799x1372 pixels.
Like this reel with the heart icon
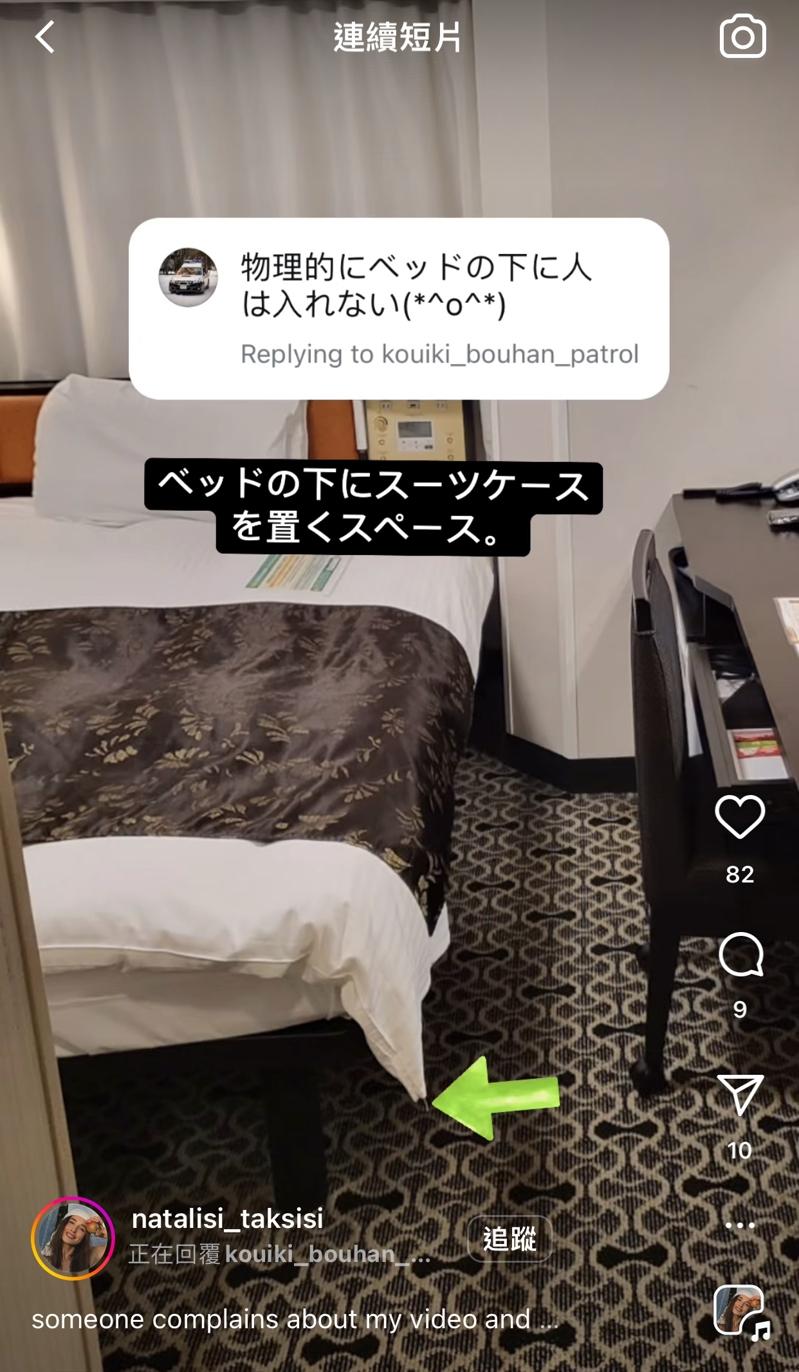(739, 818)
